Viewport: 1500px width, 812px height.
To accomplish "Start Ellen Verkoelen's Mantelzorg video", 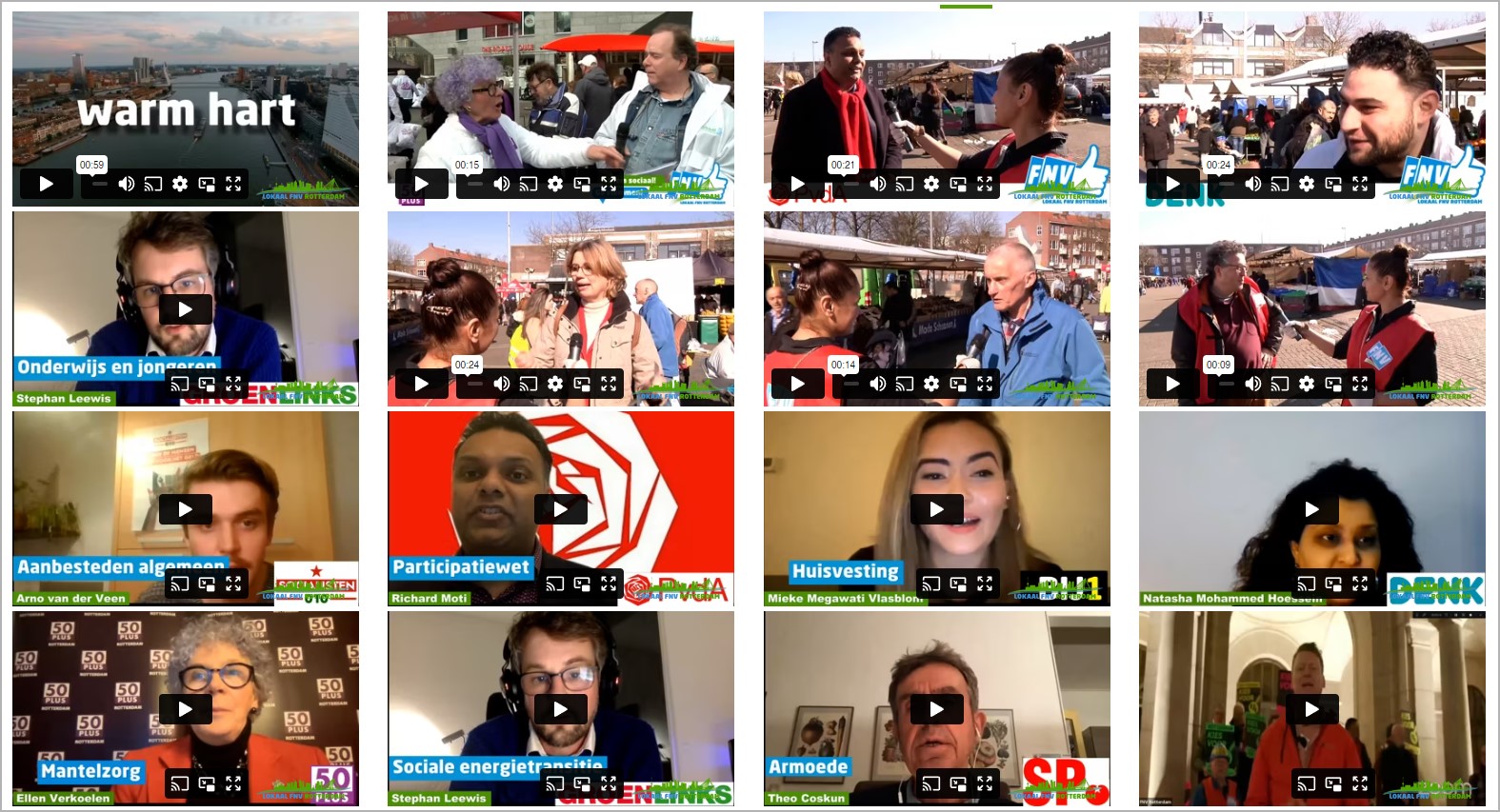I will tap(185, 709).
